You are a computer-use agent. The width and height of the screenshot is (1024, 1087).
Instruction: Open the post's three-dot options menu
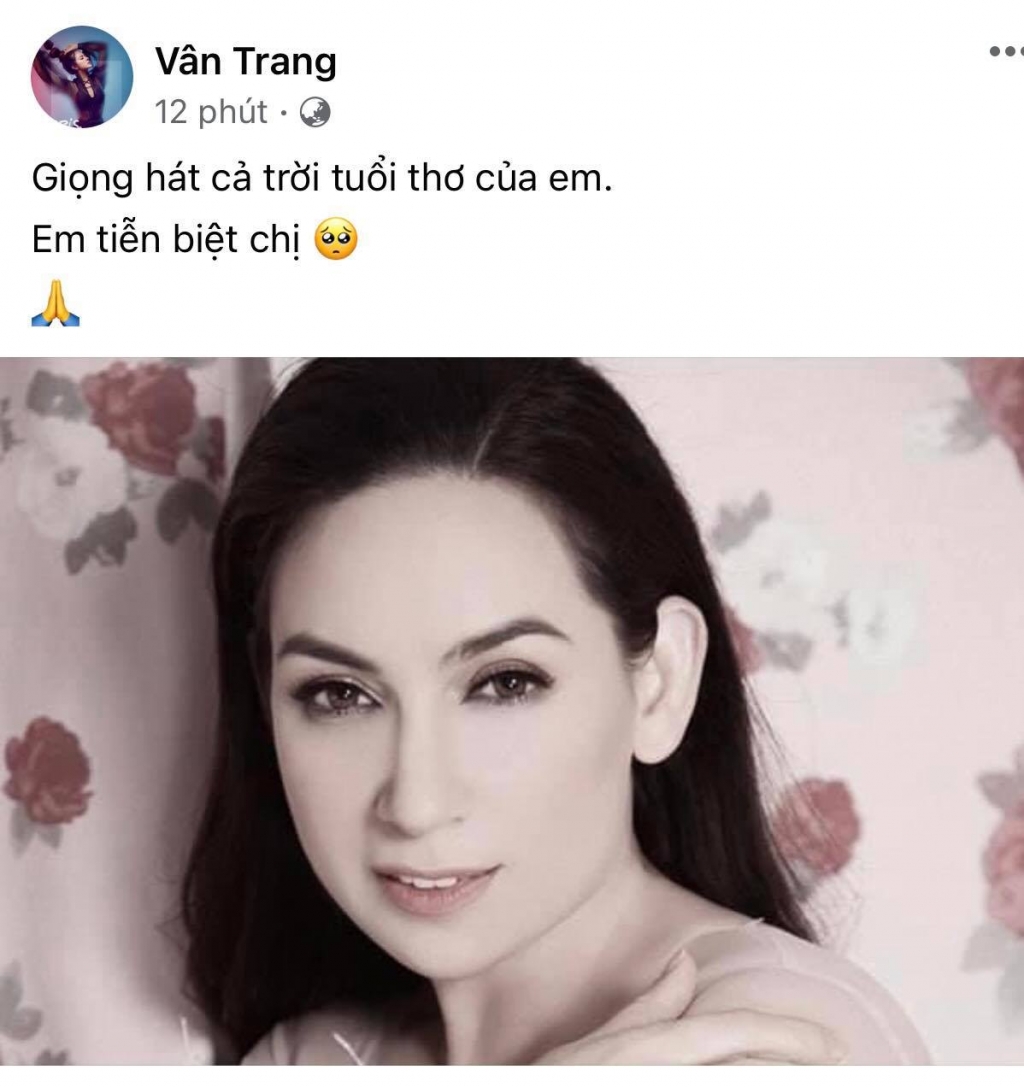[1005, 52]
